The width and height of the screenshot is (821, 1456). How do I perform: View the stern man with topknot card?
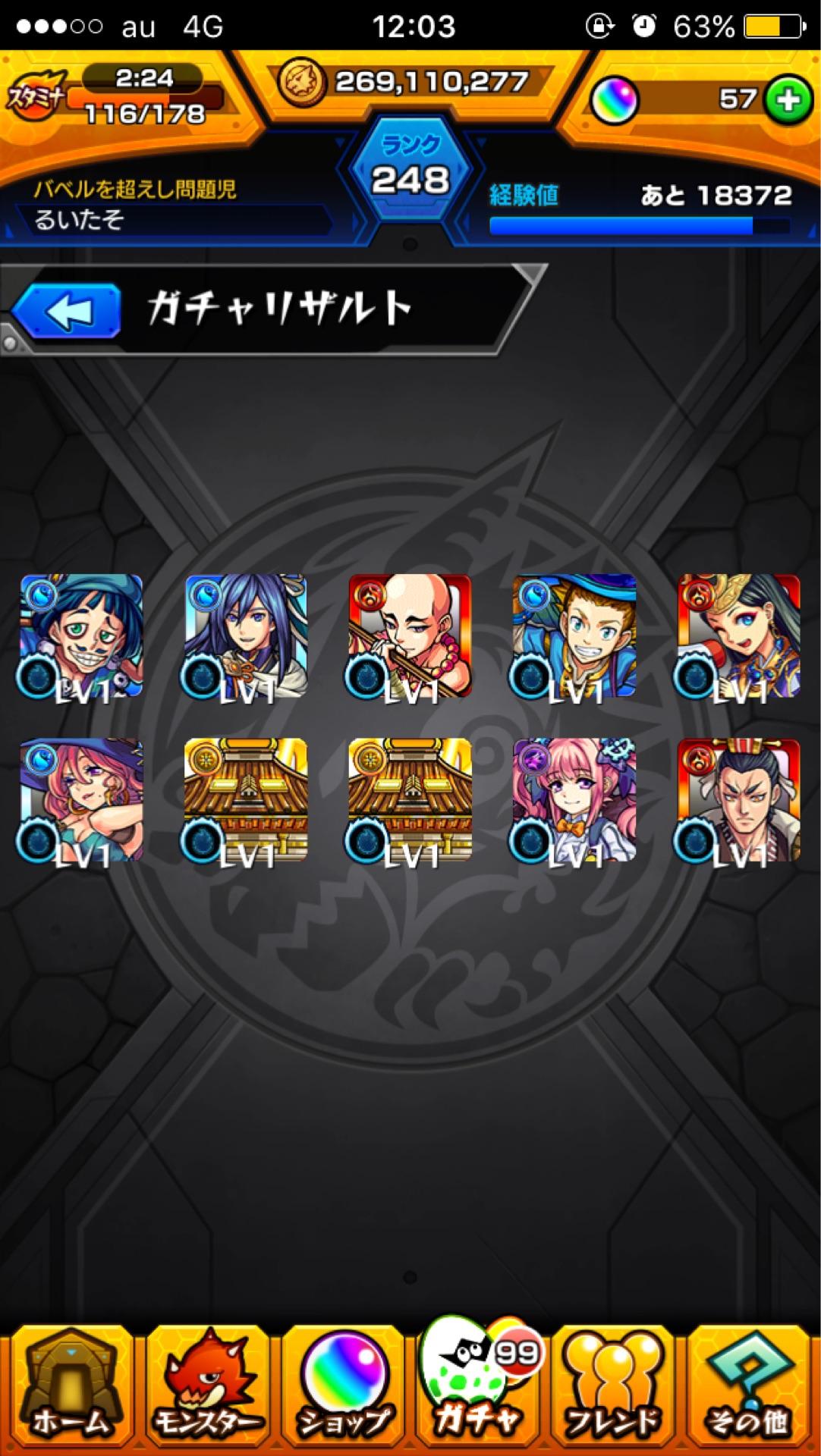pos(738,800)
